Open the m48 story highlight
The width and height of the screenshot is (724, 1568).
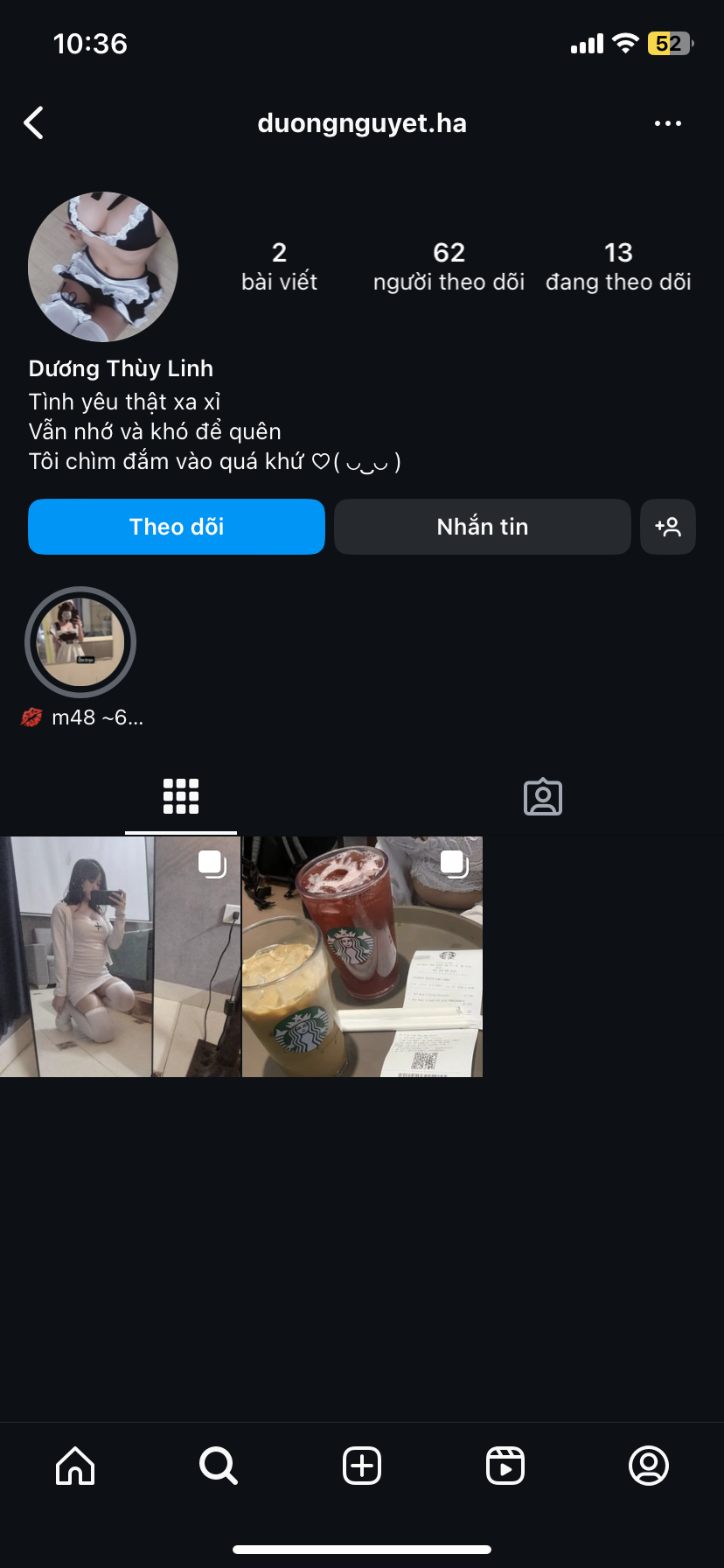tap(80, 642)
